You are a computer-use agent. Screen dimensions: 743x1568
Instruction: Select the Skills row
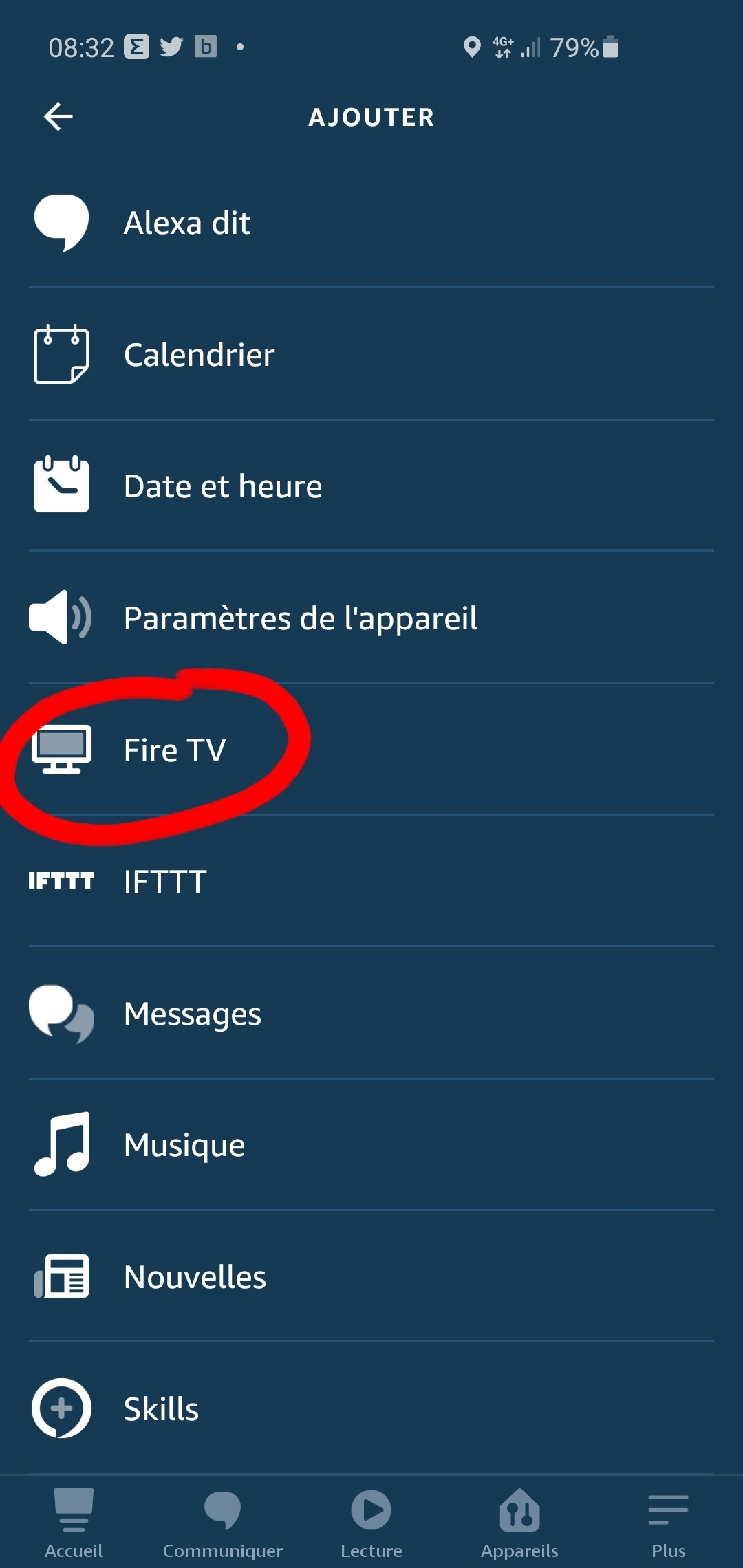(x=371, y=1408)
